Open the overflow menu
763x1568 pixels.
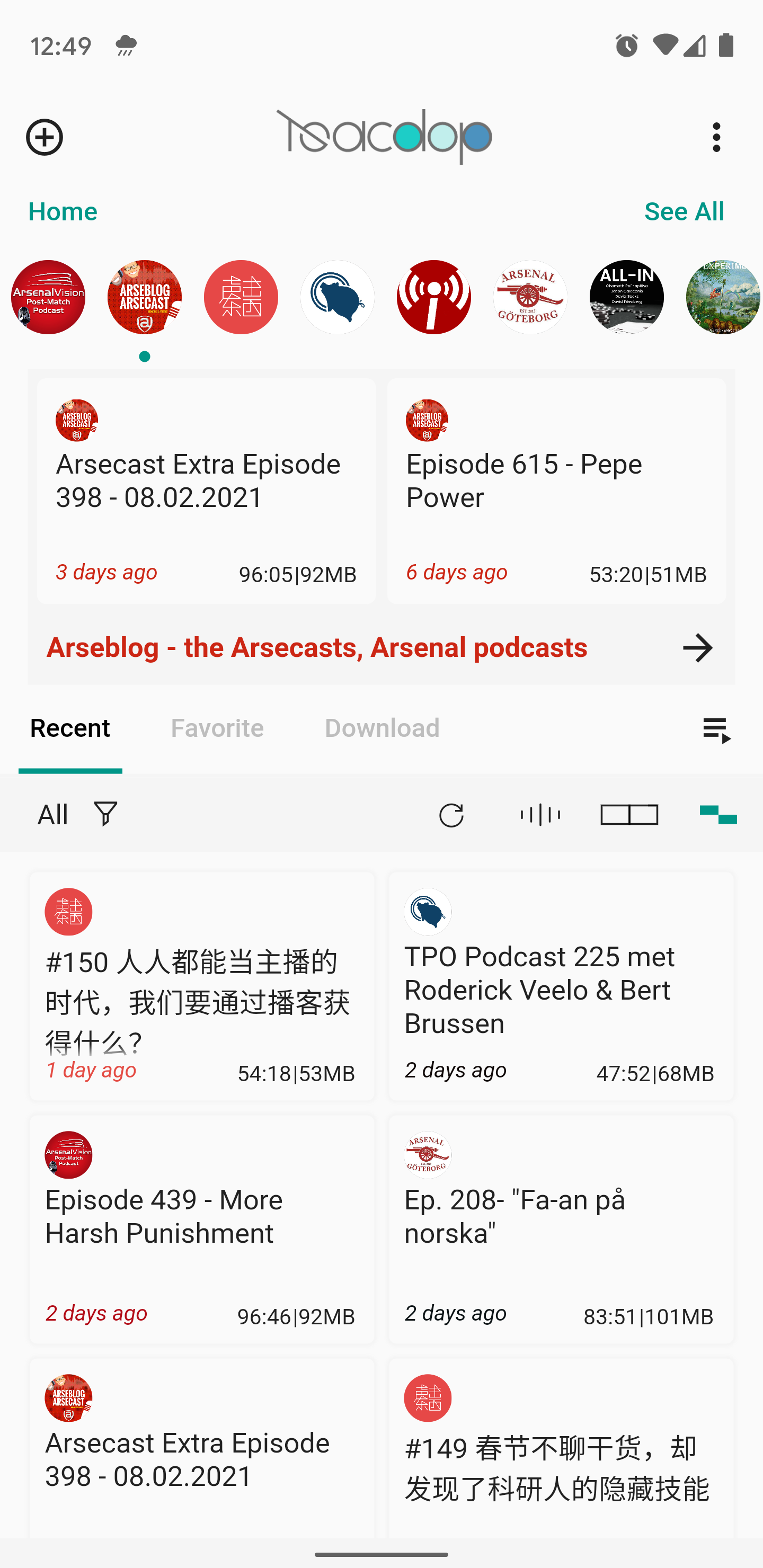point(716,137)
